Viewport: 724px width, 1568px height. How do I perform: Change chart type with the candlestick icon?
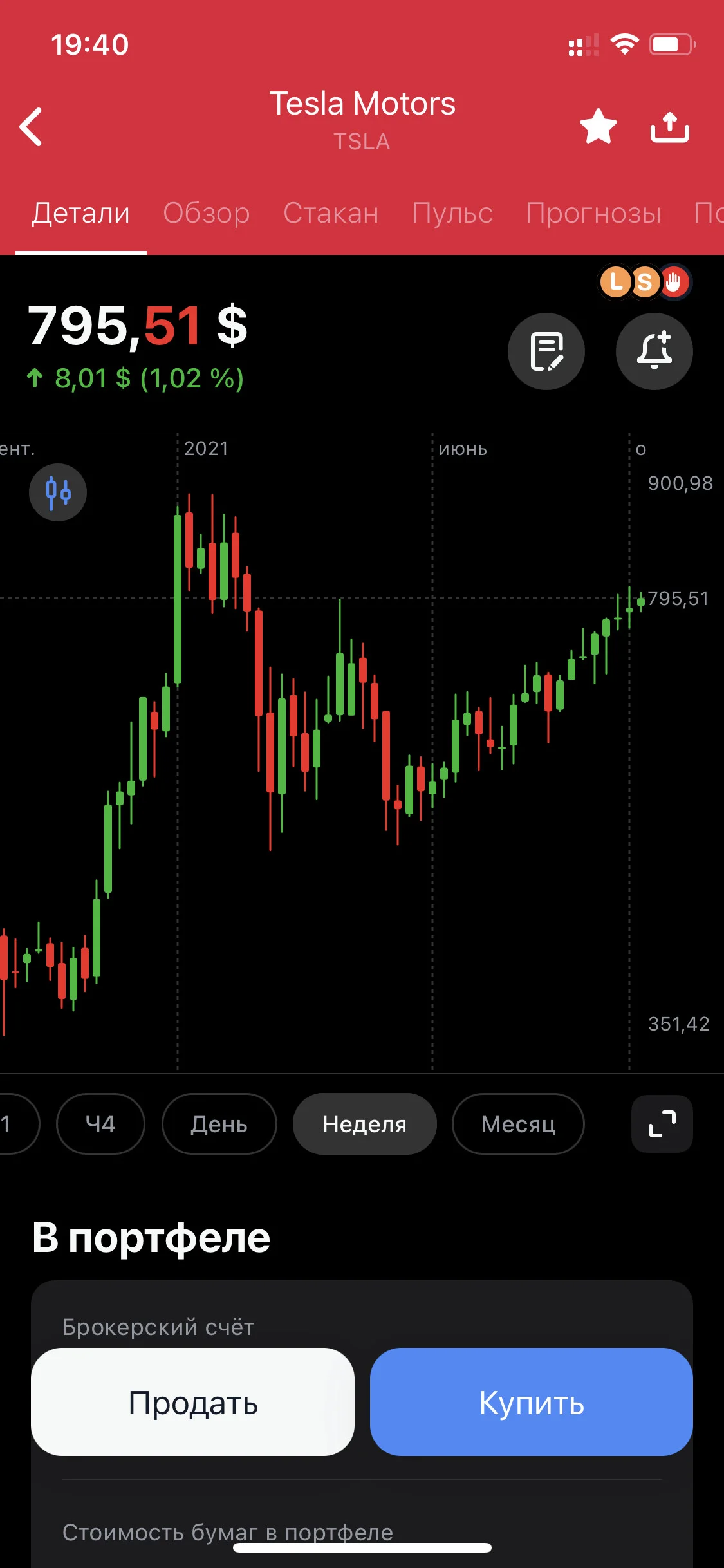click(x=58, y=492)
